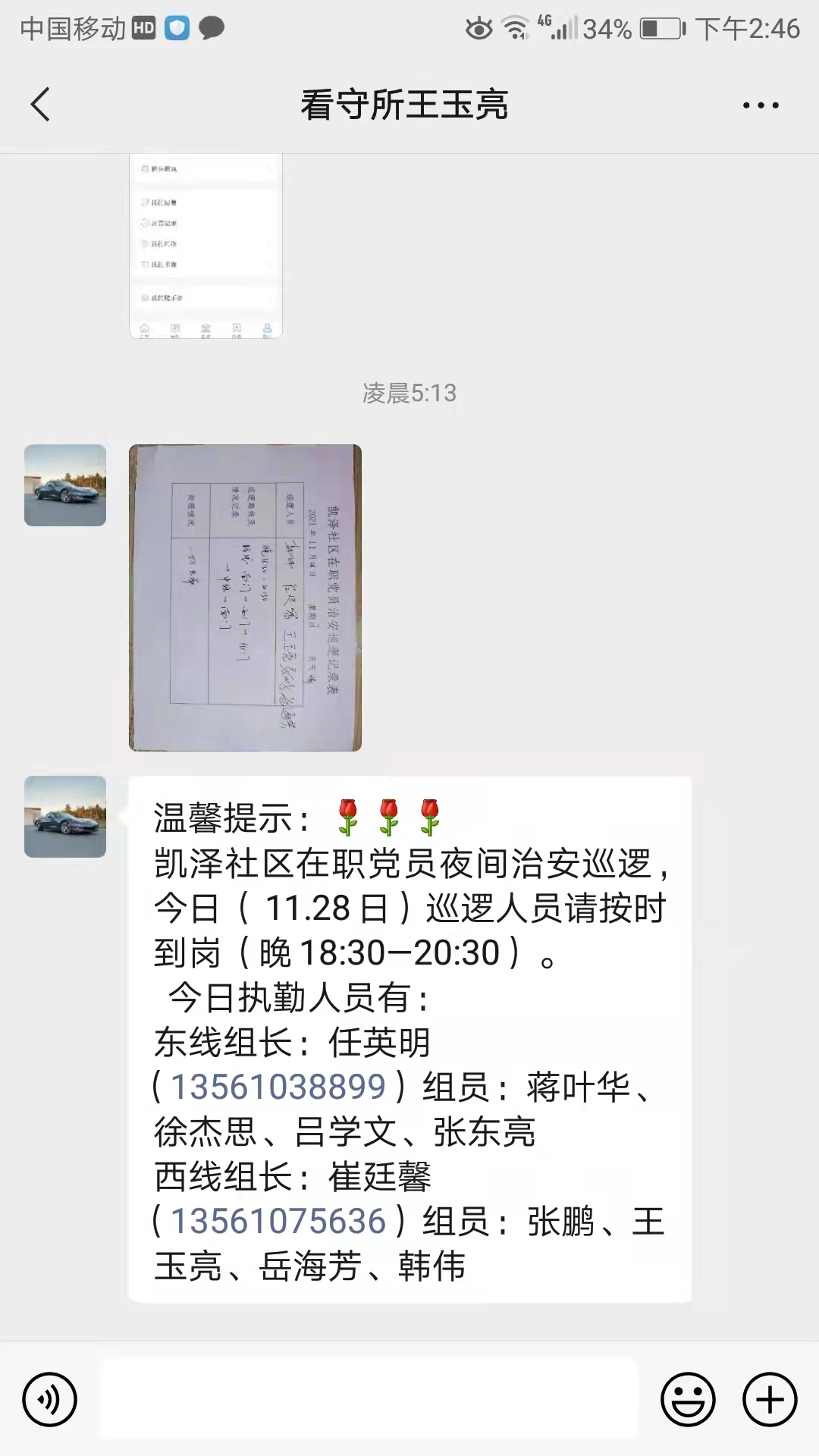This screenshot has width=819, height=1456.
Task: Switch to voice message input
Action: [50, 1399]
